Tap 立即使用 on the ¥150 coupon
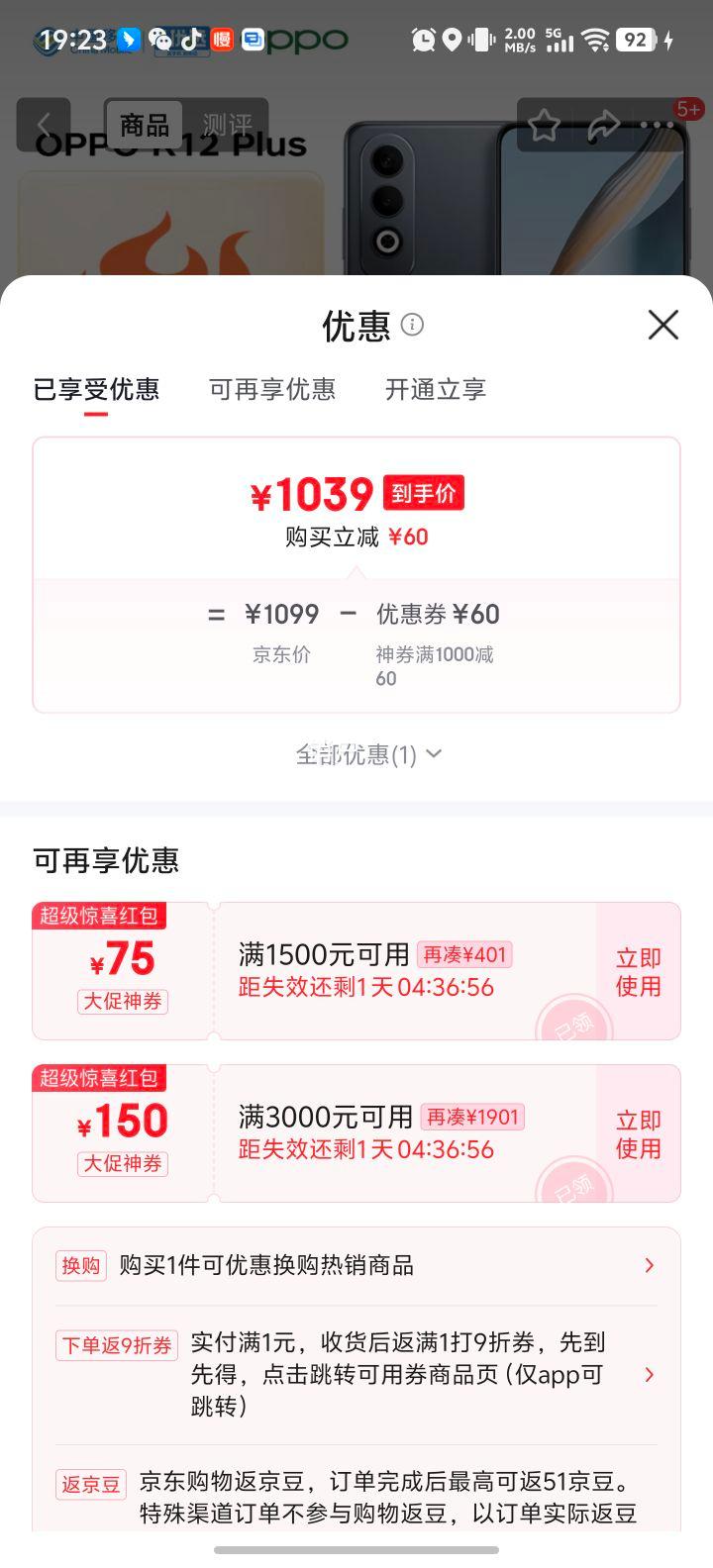Image resolution: width=713 pixels, height=1568 pixels. [638, 1134]
